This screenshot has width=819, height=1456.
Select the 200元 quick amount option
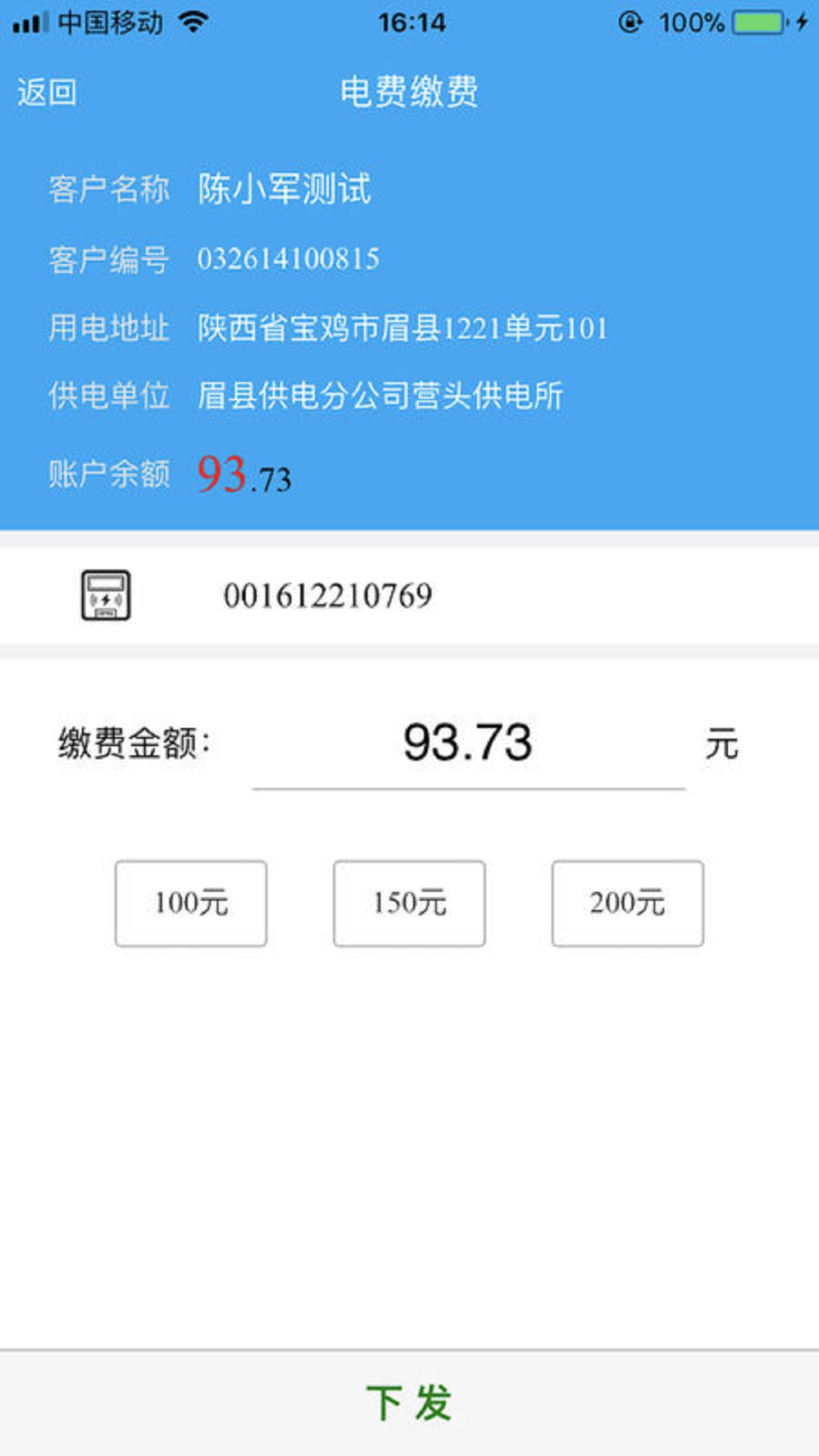pyautogui.click(x=627, y=903)
